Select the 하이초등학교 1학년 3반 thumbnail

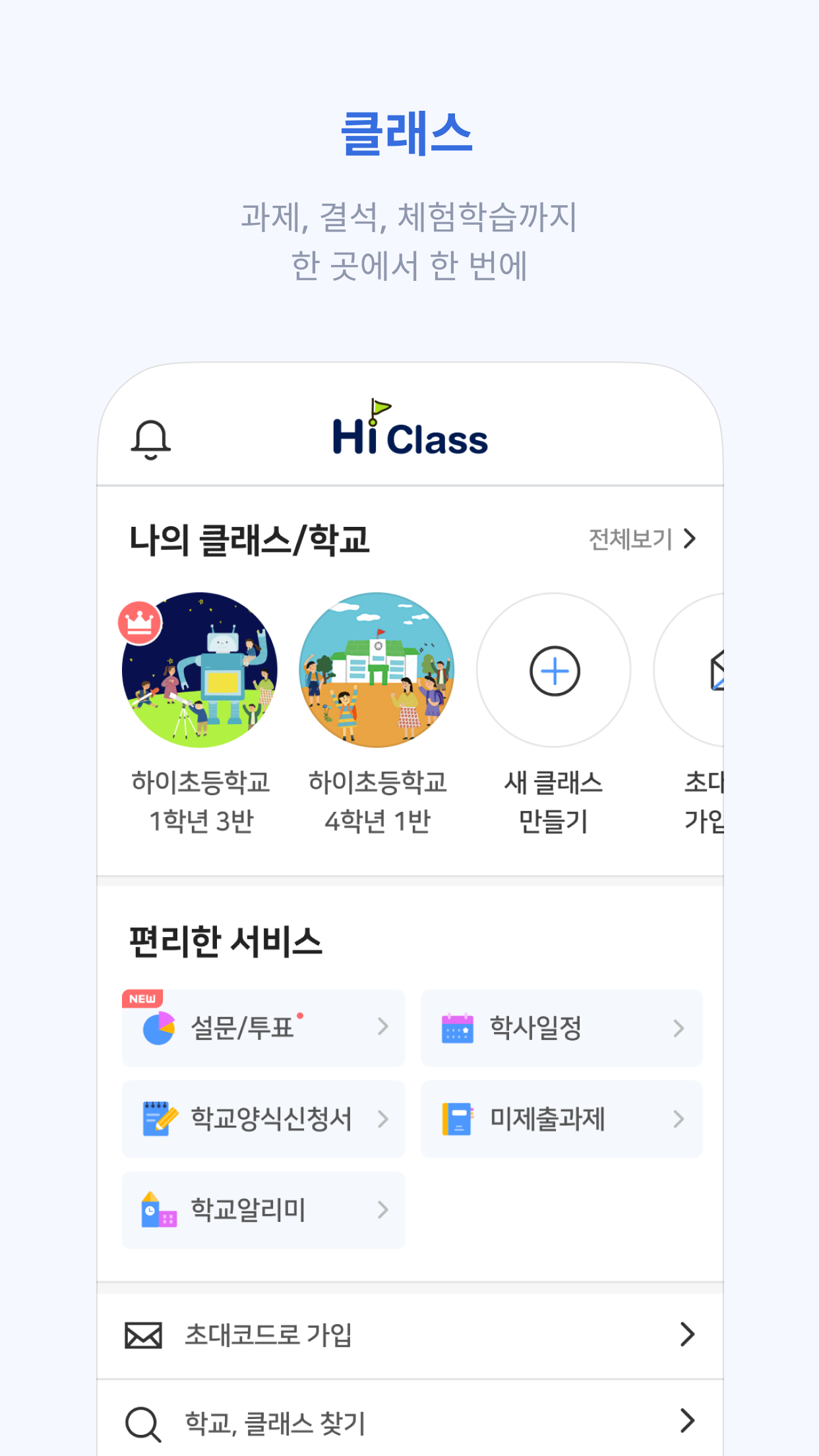(200, 670)
